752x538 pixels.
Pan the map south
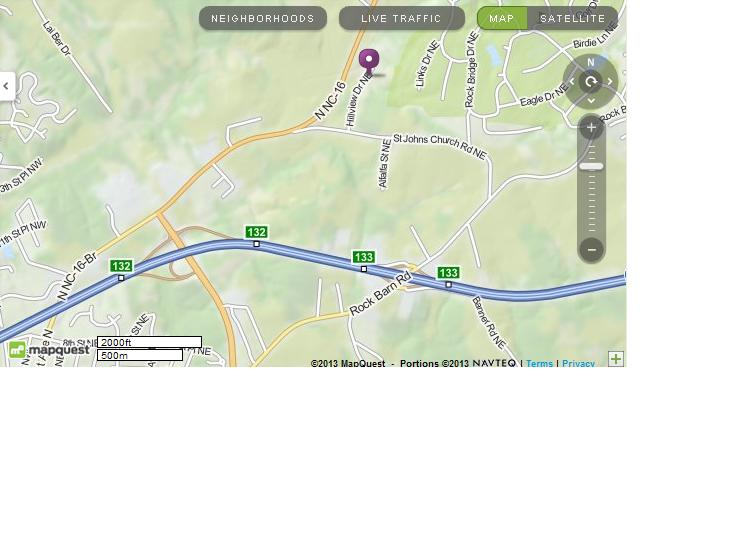[591, 100]
